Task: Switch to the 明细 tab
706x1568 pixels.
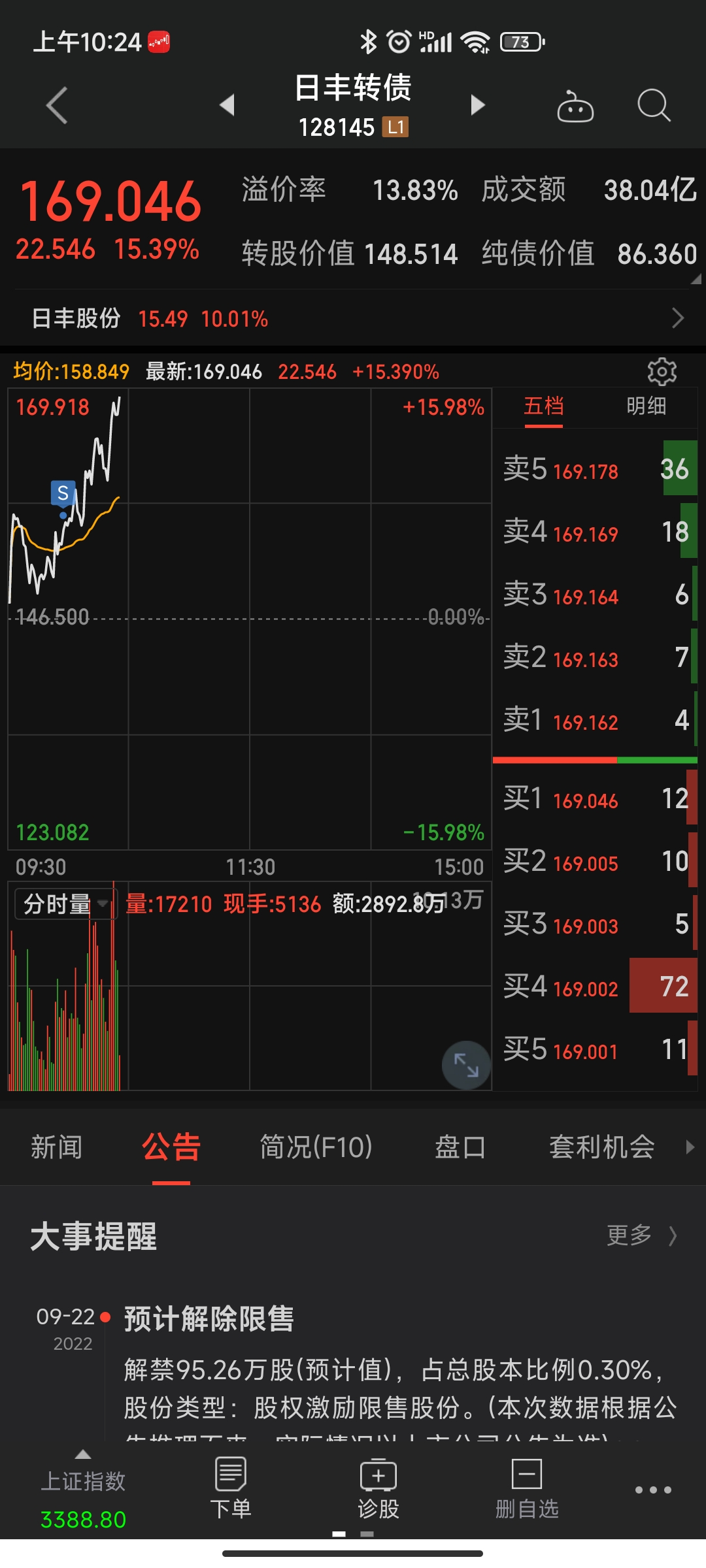Action: pos(646,406)
